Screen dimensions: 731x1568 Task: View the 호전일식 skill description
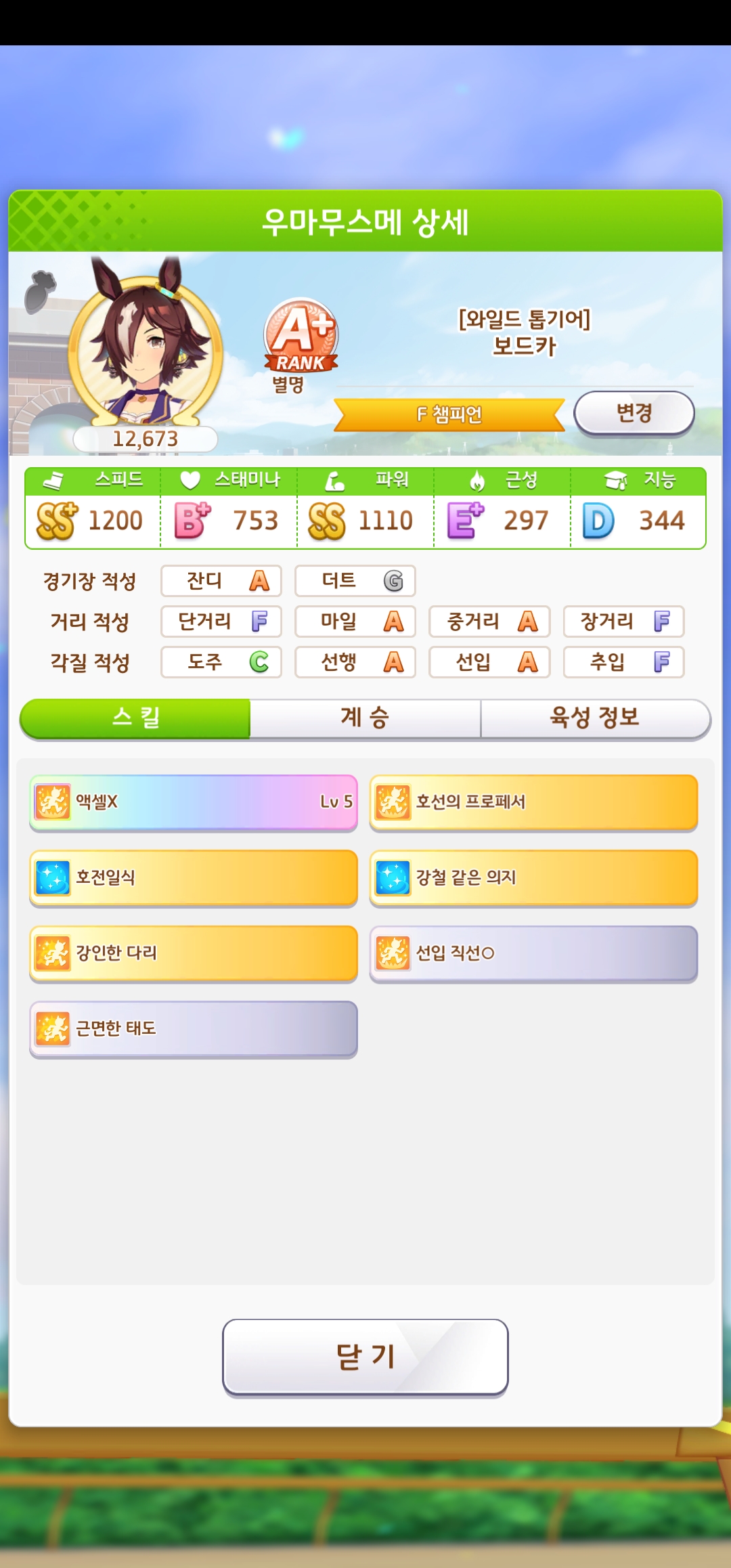(x=194, y=877)
